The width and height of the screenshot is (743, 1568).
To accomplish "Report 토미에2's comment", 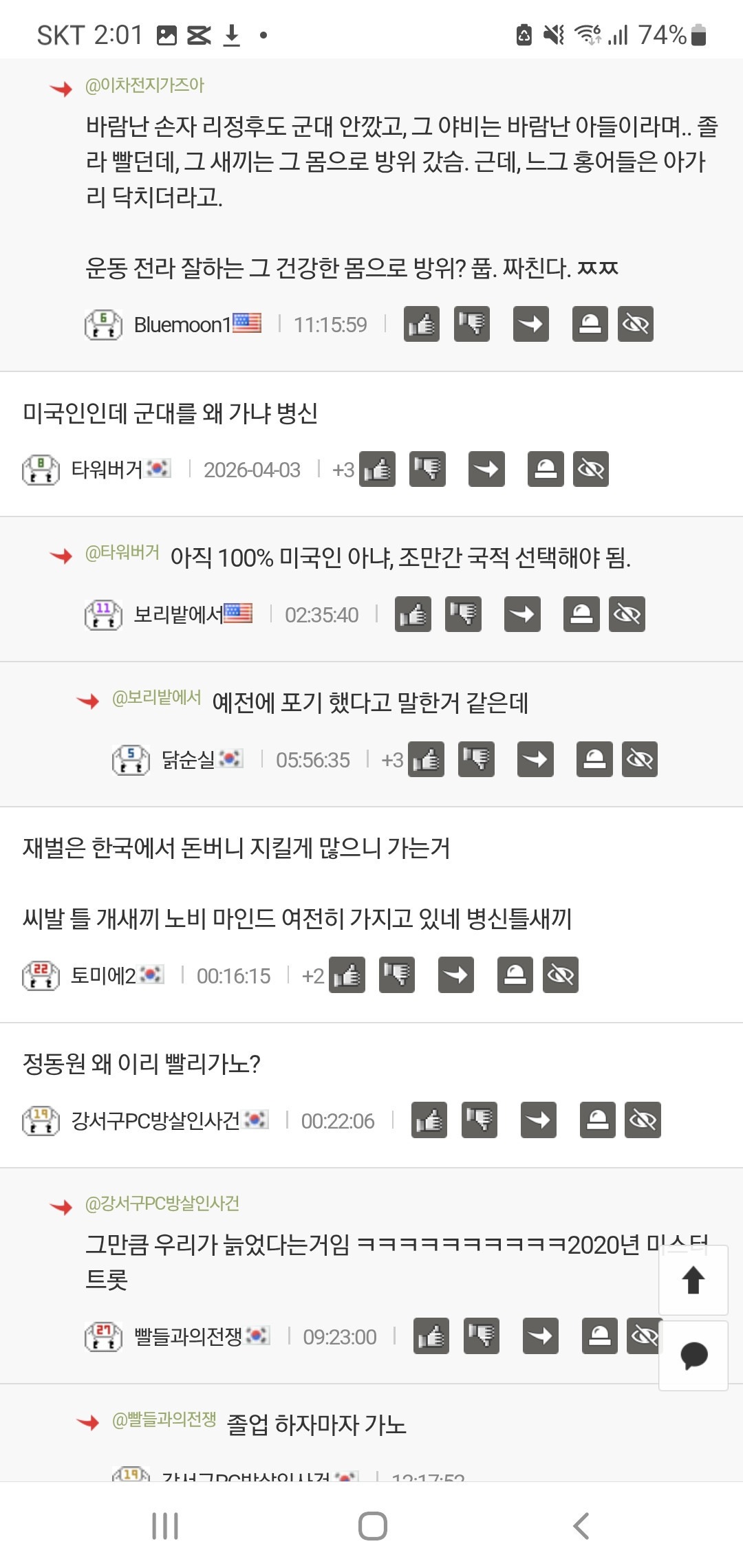I will pyautogui.click(x=515, y=974).
